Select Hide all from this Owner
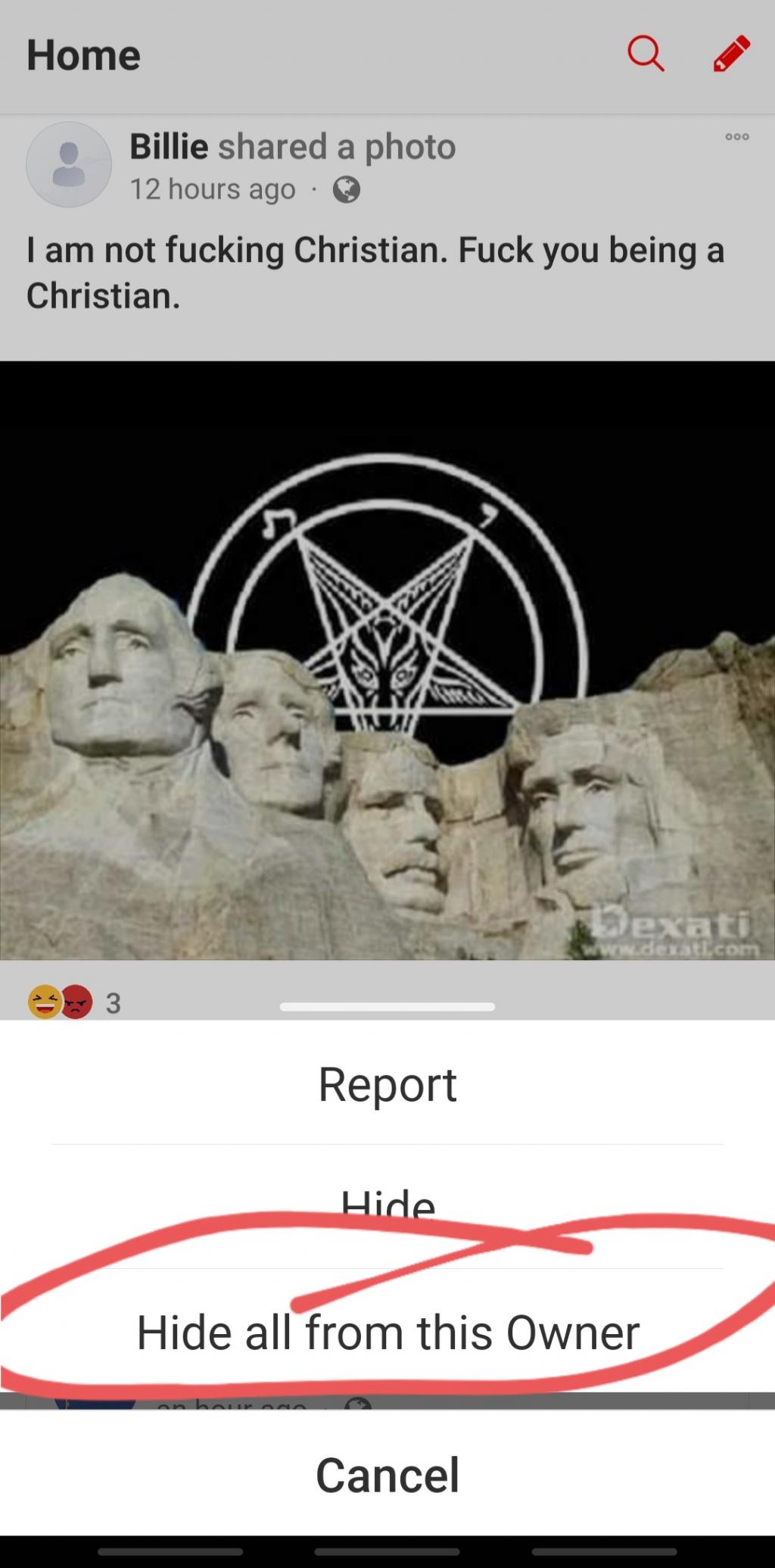Image resolution: width=775 pixels, height=1568 pixels. coord(387,1333)
